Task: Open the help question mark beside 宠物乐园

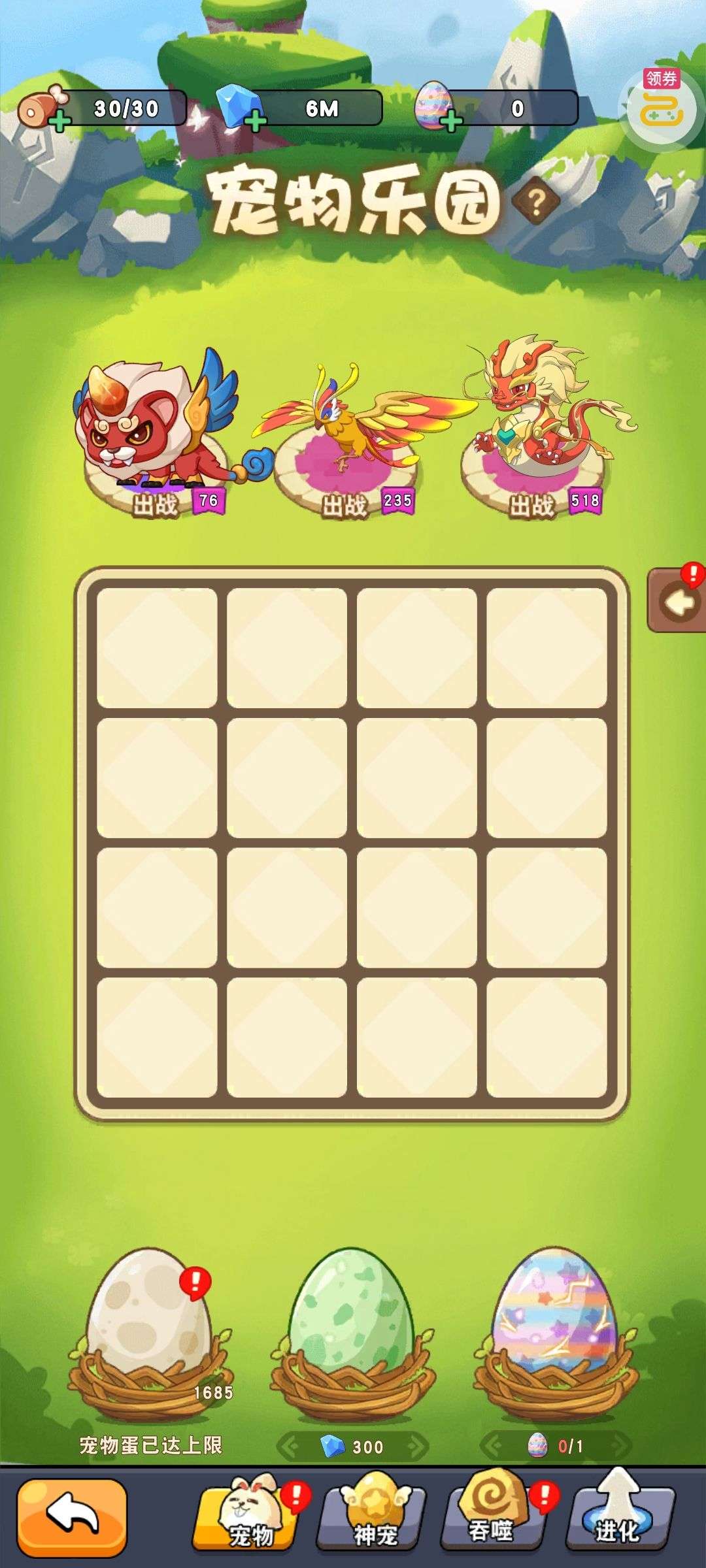Action: point(536,202)
